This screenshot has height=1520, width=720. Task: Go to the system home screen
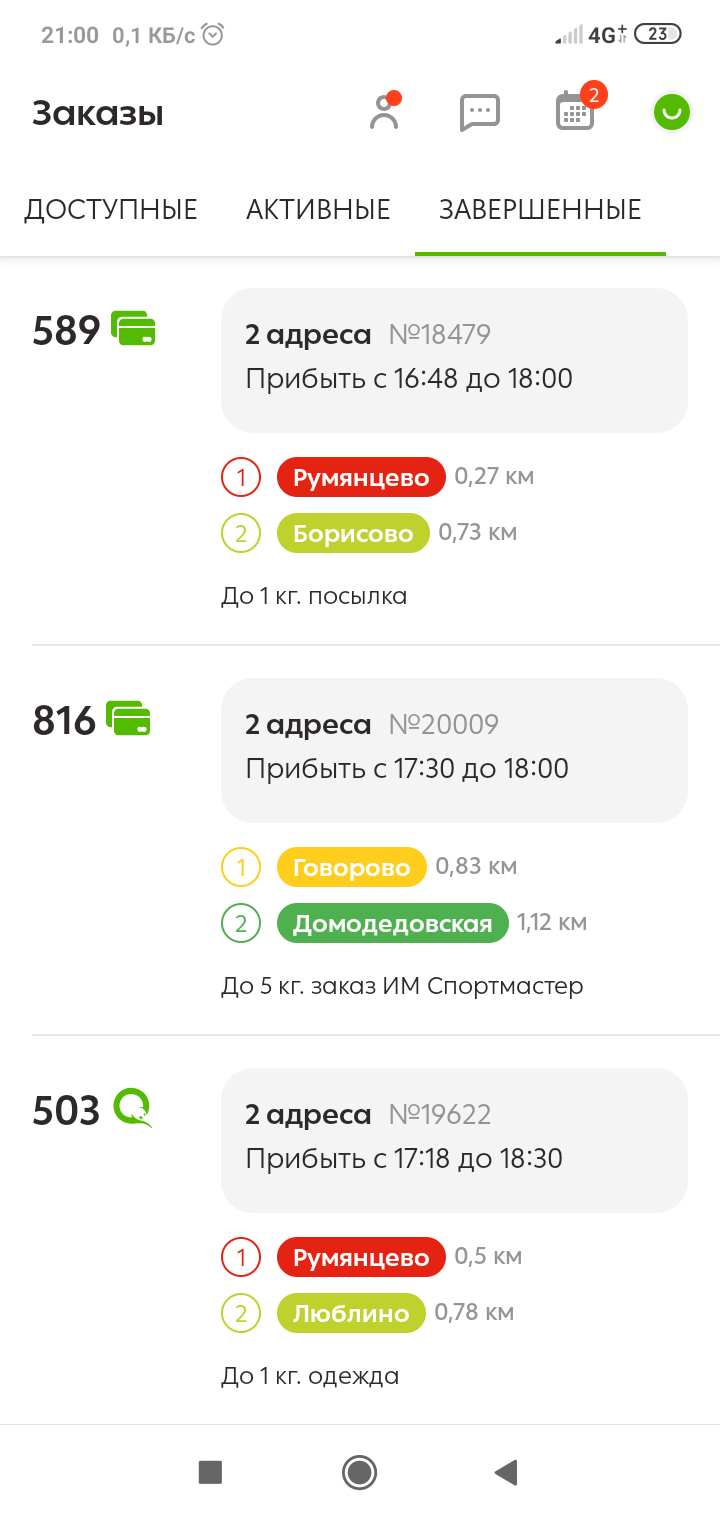click(x=359, y=1472)
